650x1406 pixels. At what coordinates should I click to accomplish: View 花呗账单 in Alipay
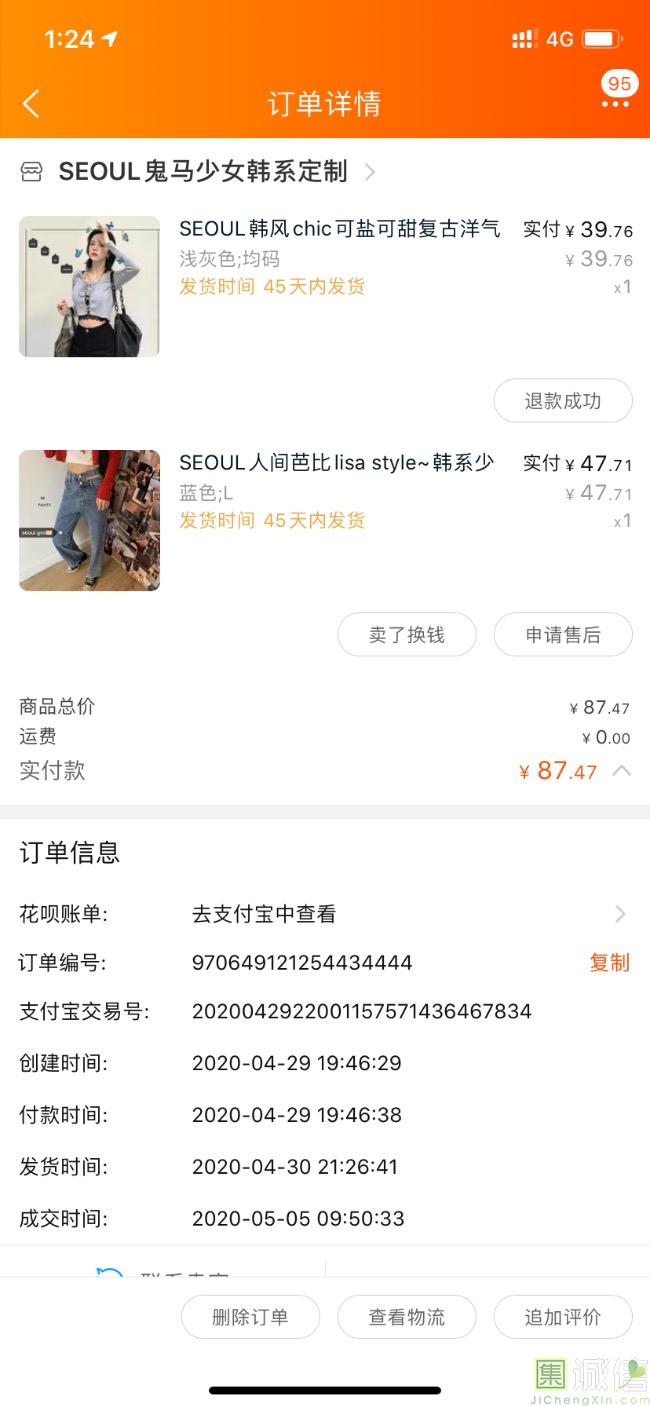coord(325,914)
